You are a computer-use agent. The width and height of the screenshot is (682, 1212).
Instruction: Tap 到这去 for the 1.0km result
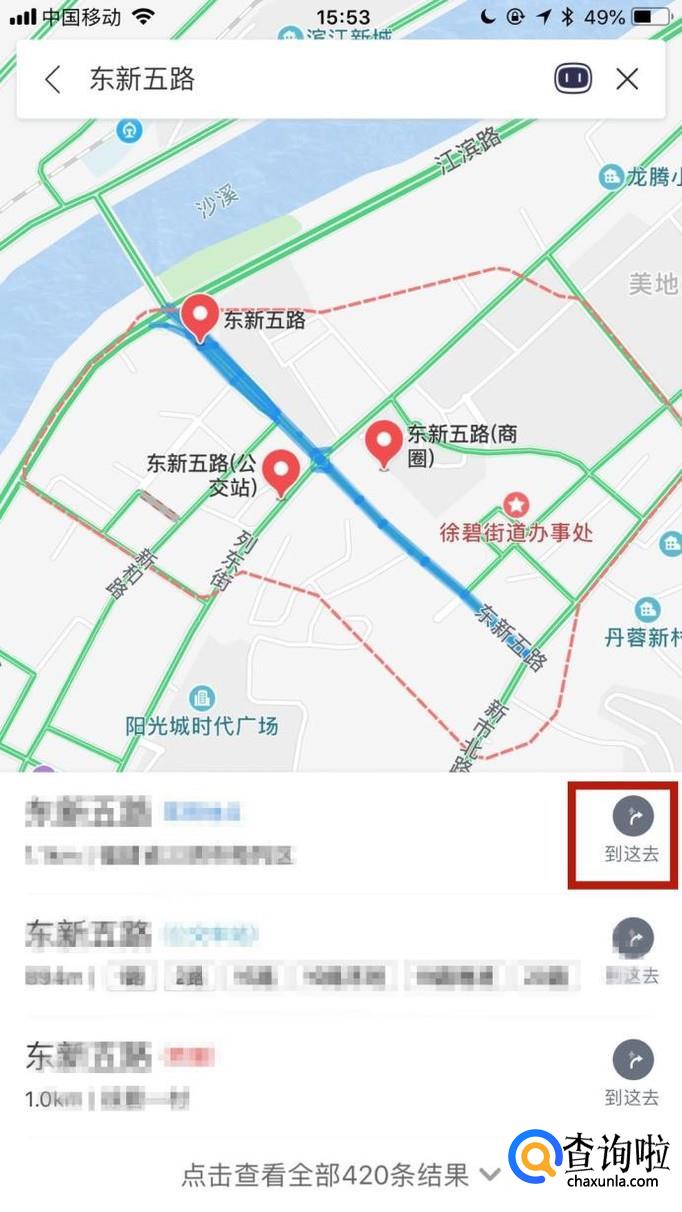coord(632,1072)
